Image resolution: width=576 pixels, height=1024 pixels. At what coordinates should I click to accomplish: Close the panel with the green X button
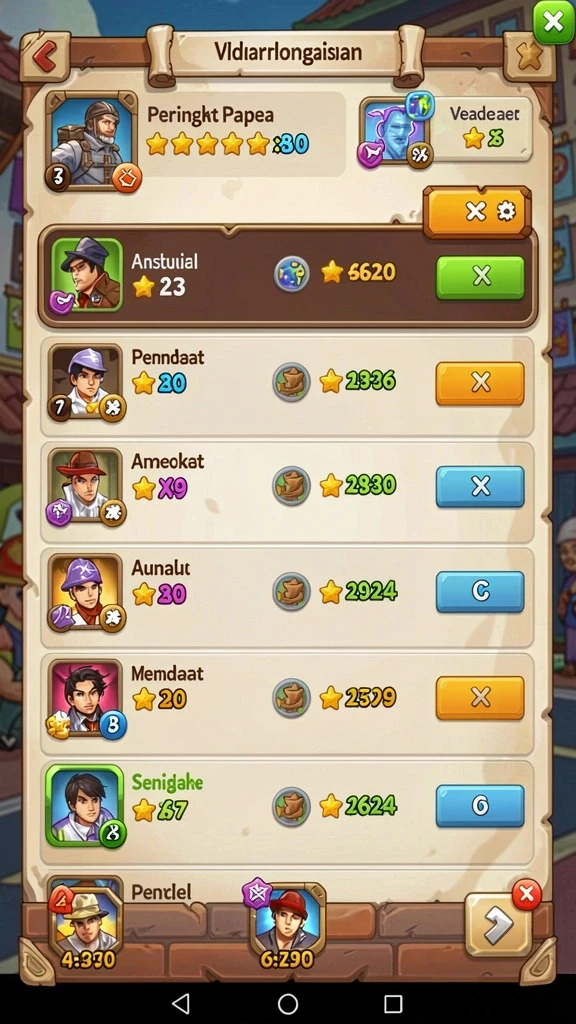pyautogui.click(x=553, y=22)
